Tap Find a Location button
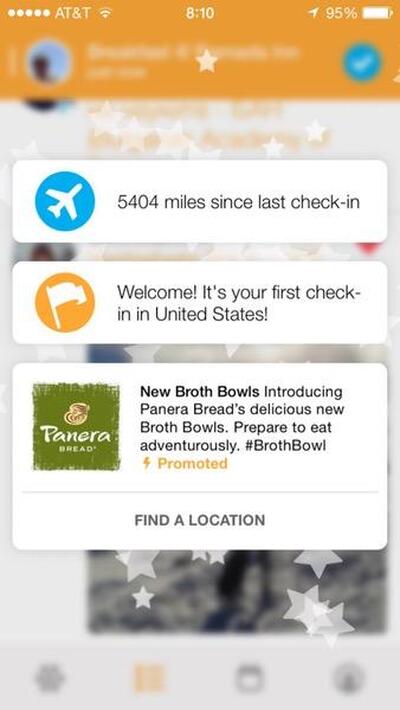 click(200, 520)
